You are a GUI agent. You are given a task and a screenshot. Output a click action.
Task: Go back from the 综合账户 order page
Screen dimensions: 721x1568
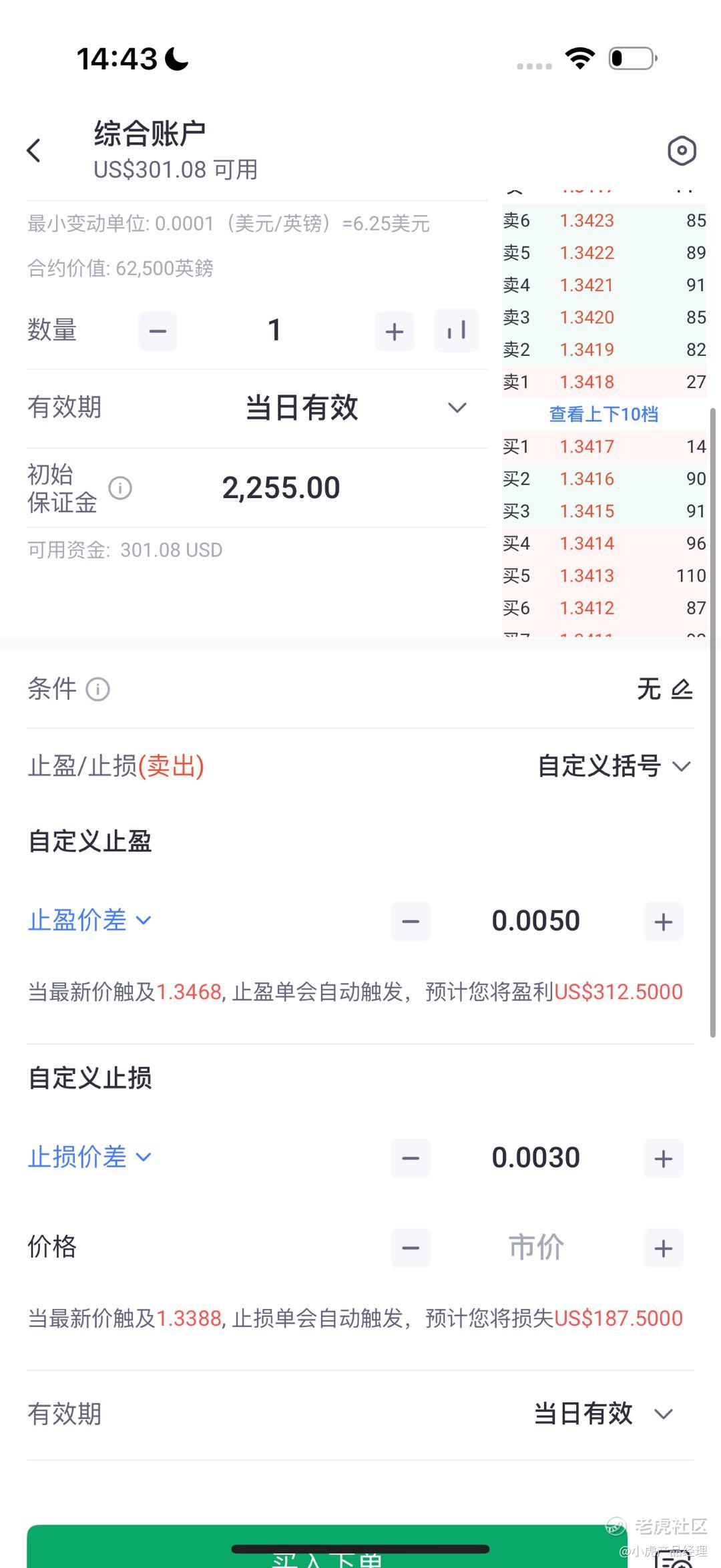(x=34, y=150)
